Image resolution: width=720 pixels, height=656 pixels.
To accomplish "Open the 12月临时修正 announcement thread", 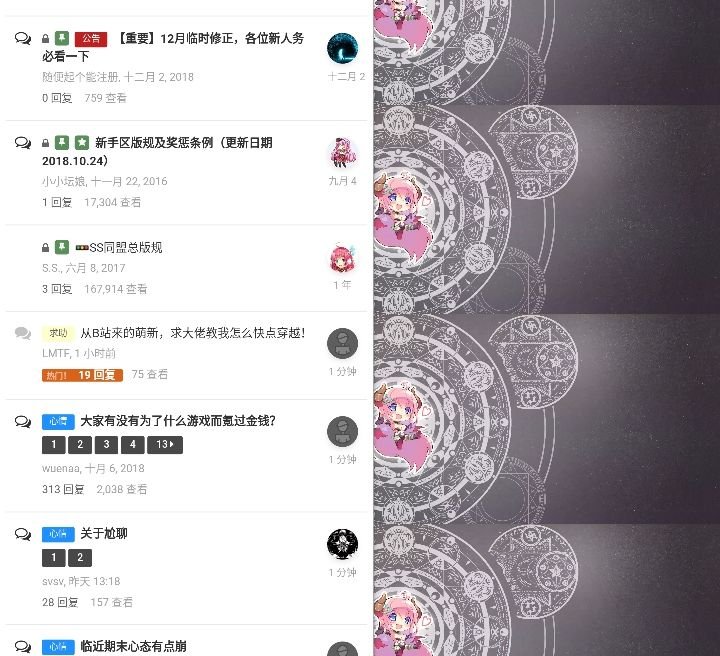I will coord(210,39).
